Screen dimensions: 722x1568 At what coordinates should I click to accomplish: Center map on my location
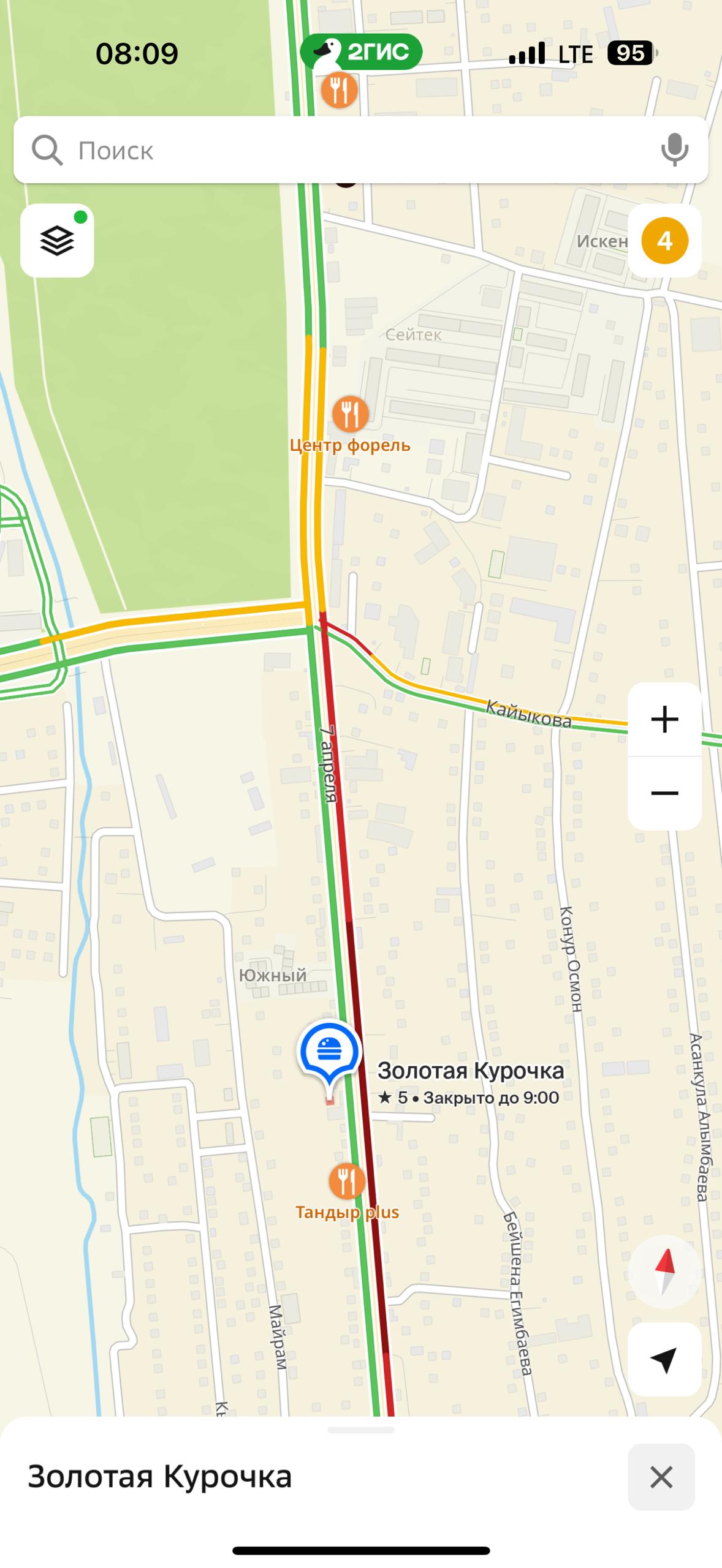tap(664, 1359)
